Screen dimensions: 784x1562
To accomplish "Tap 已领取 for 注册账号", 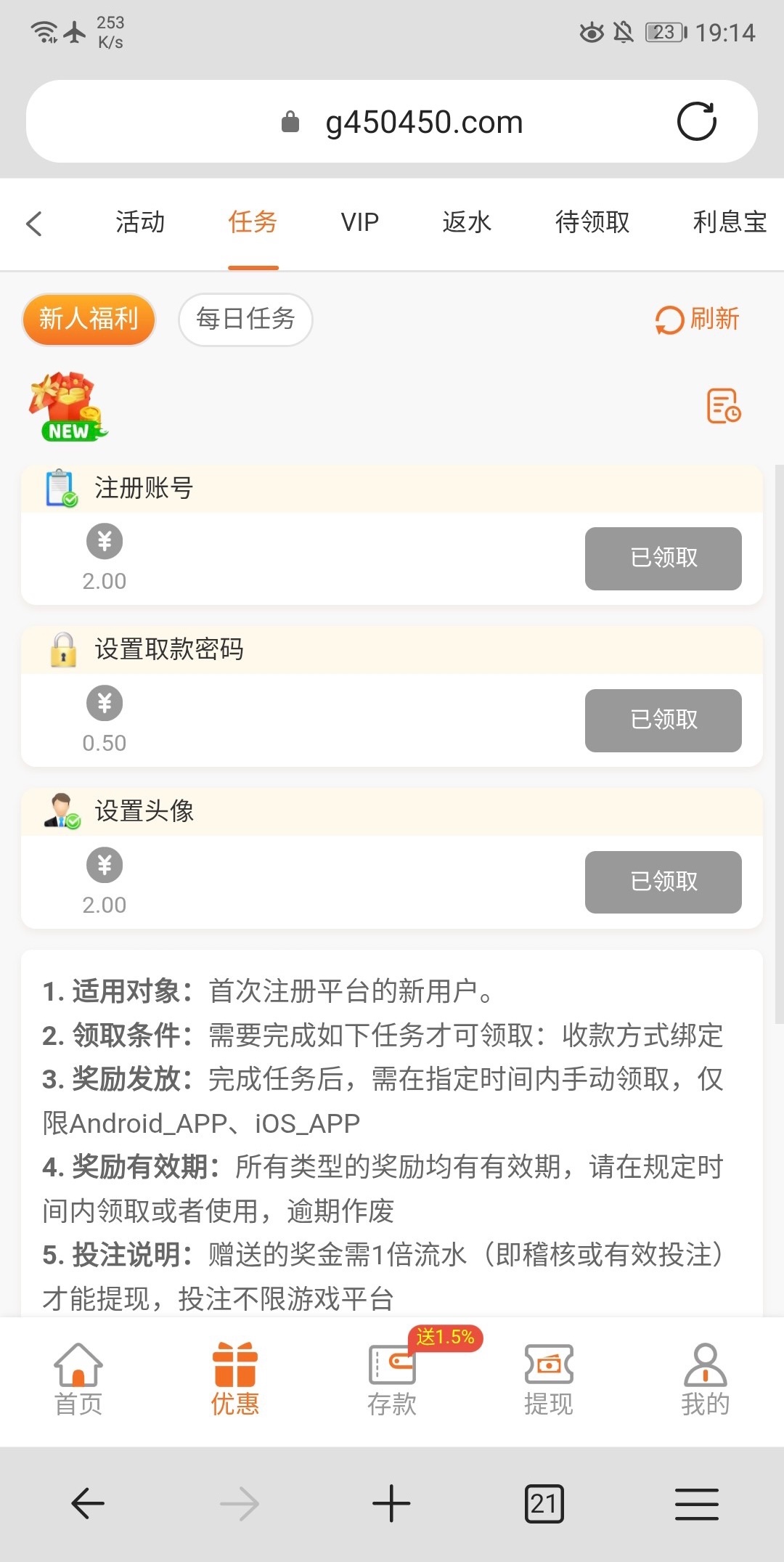I will click(663, 558).
